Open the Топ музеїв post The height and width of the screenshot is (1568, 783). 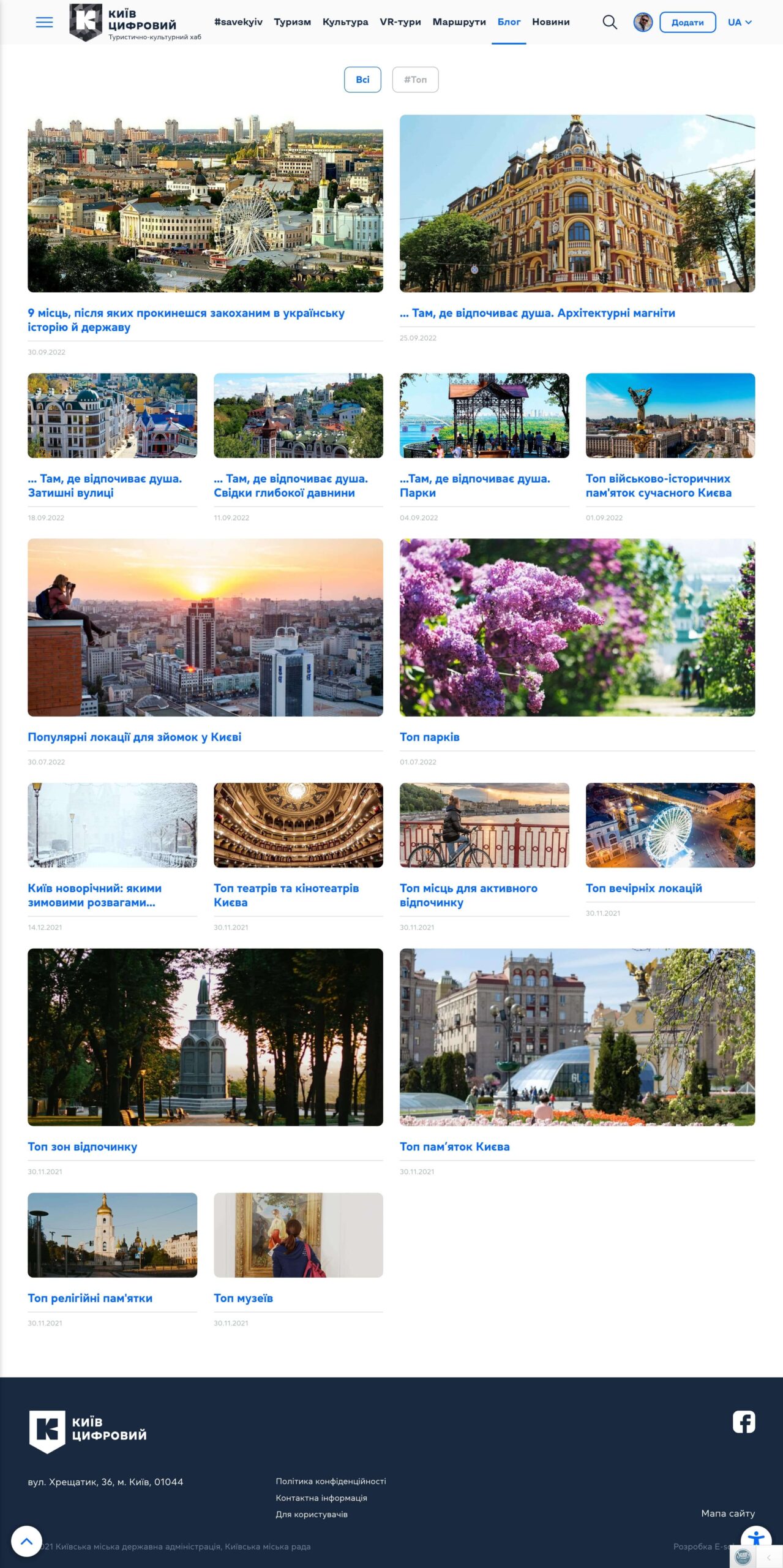coord(243,1298)
